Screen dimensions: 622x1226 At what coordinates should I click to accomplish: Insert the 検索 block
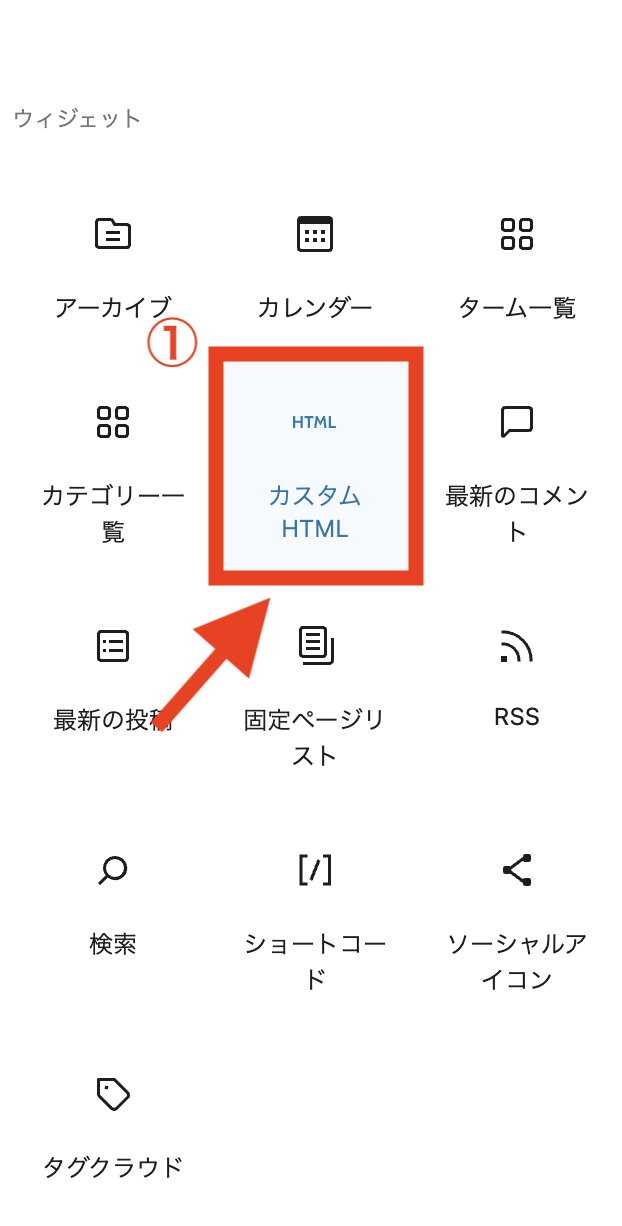tap(113, 903)
